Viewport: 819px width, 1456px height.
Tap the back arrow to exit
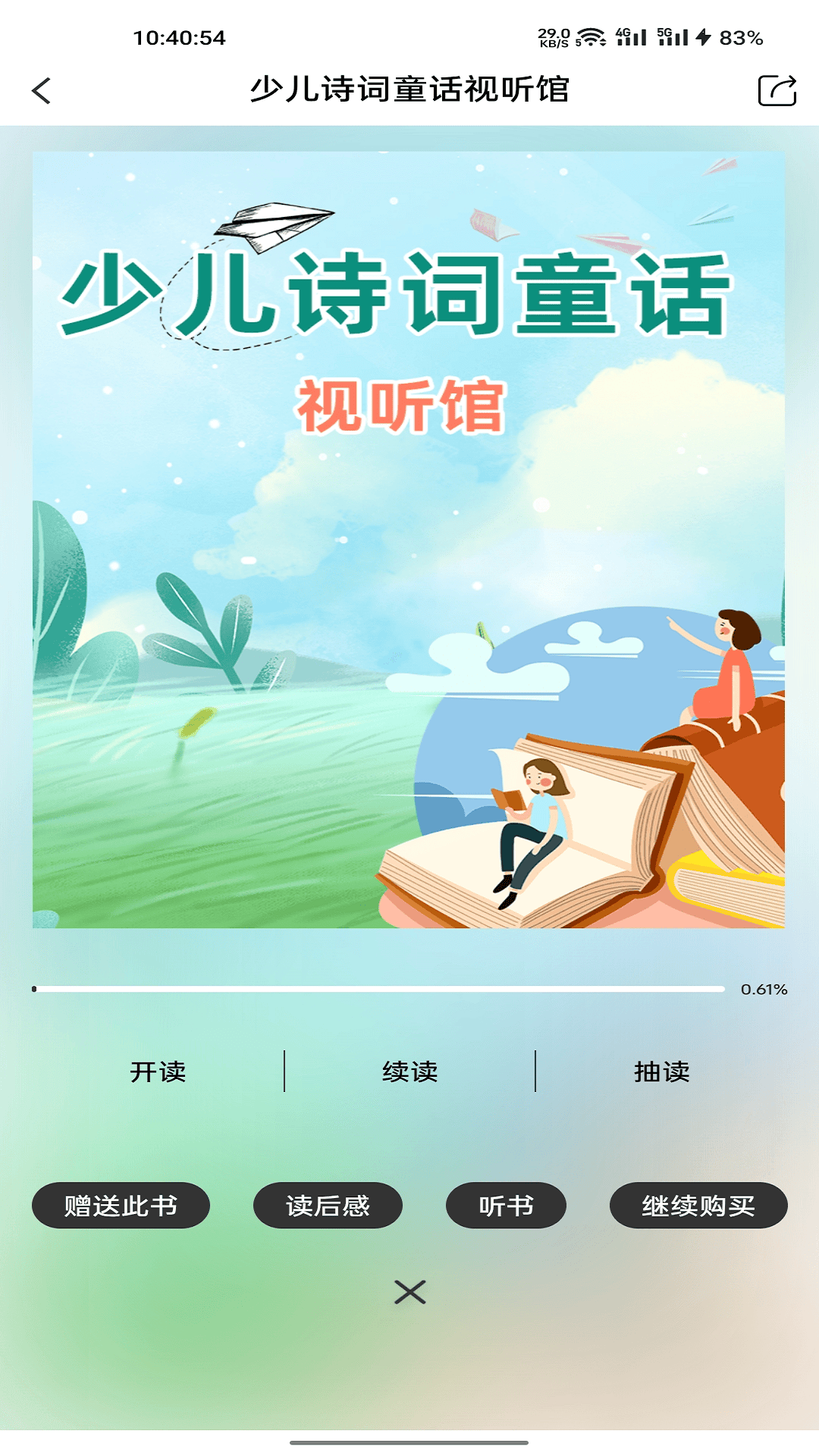[x=42, y=89]
